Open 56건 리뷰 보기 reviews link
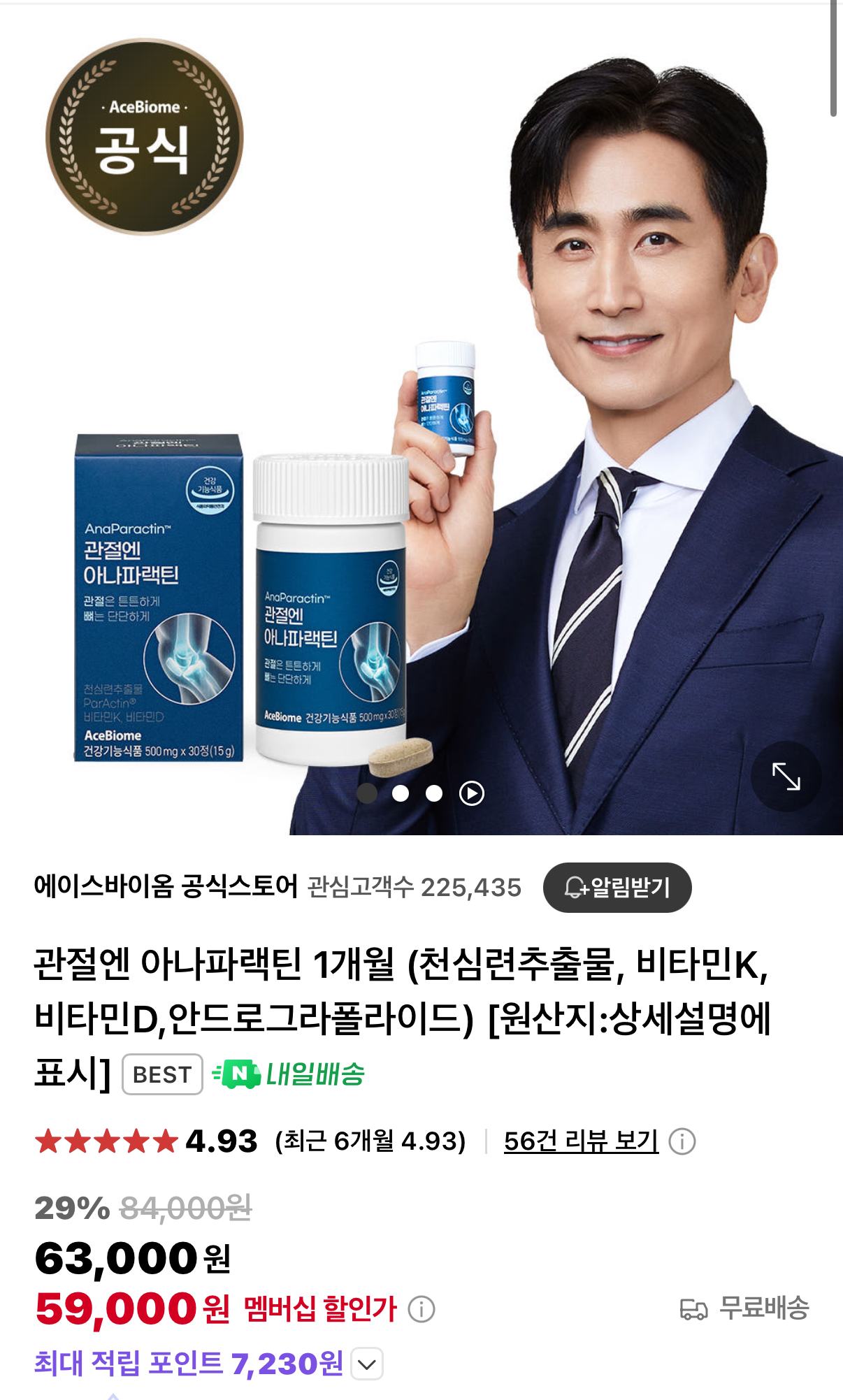The height and width of the screenshot is (1400, 843). click(x=581, y=1141)
